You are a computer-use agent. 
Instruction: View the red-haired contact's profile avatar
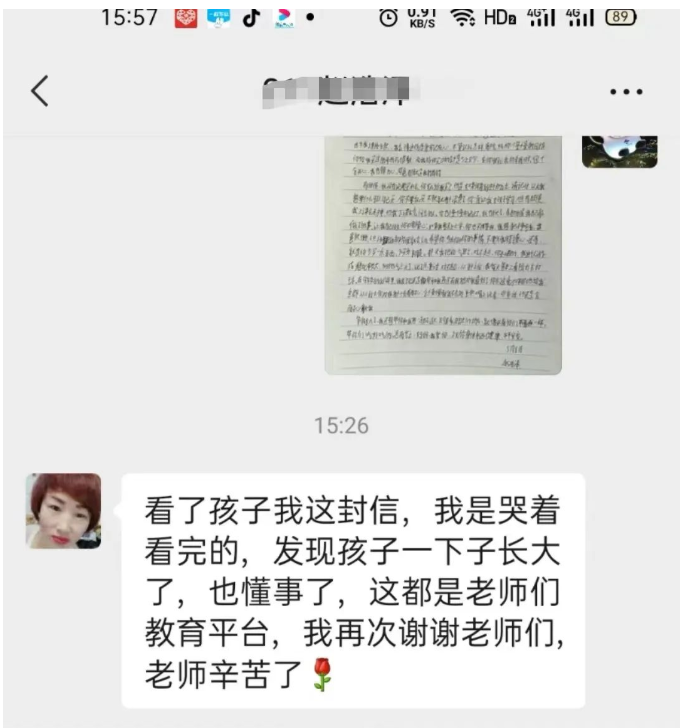click(x=63, y=510)
